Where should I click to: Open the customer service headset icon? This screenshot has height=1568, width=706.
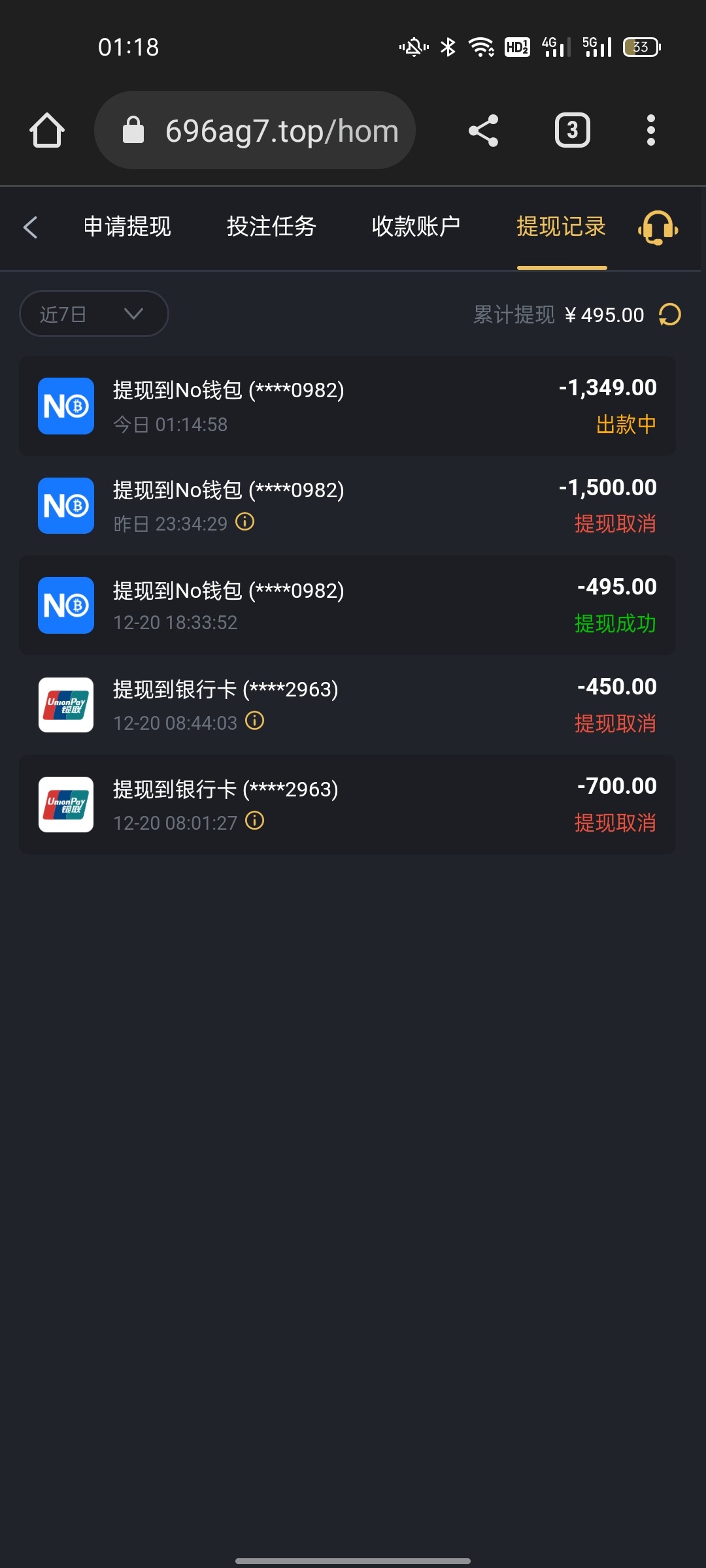658,229
